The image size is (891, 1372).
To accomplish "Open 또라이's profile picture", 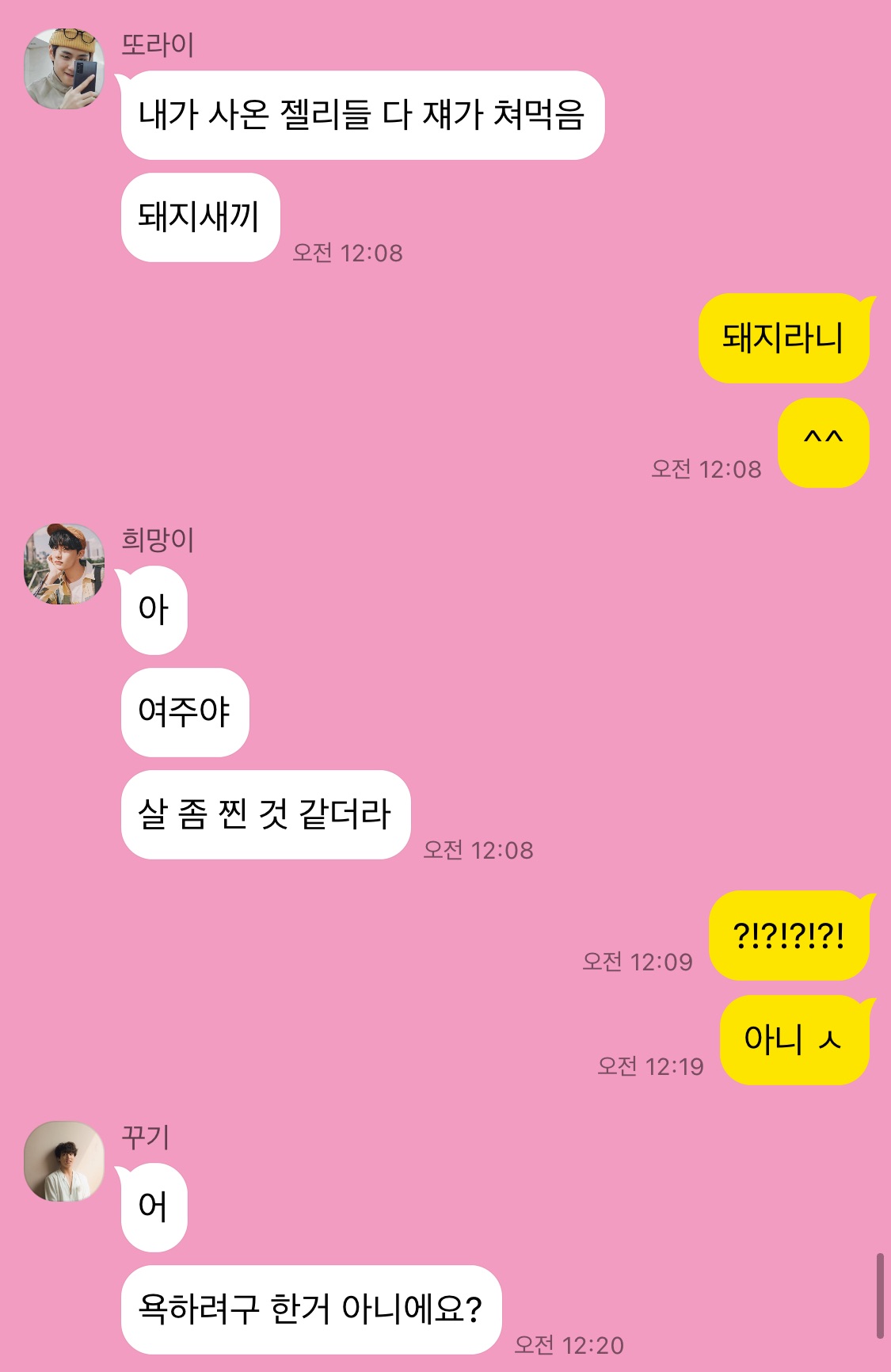I will [64, 69].
